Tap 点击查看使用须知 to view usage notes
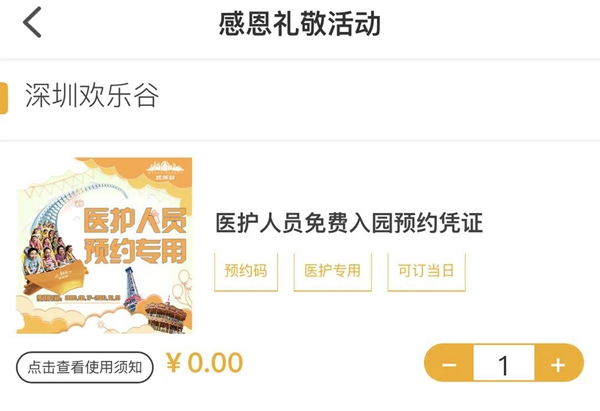This screenshot has height=411, width=600. 85,367
